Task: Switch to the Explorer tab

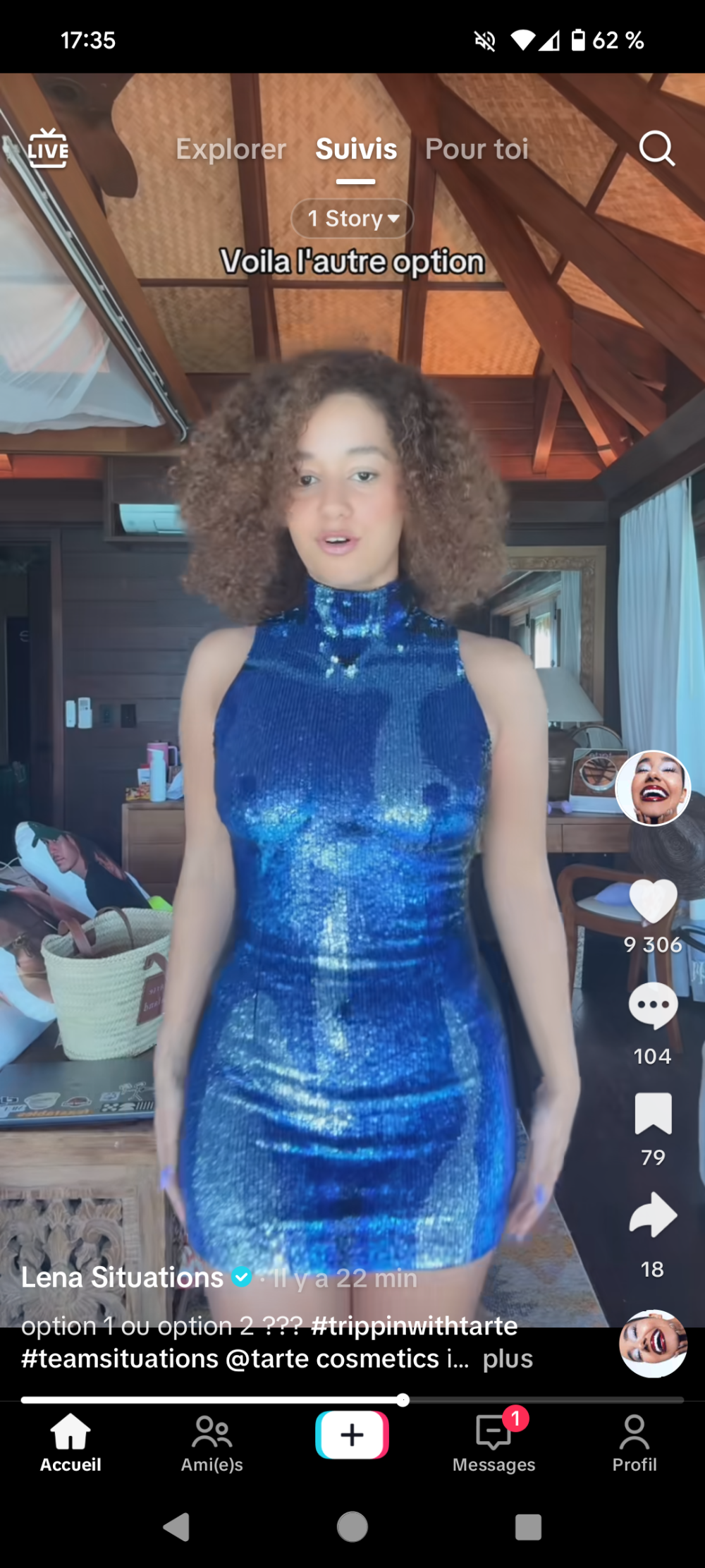Action: [x=231, y=149]
